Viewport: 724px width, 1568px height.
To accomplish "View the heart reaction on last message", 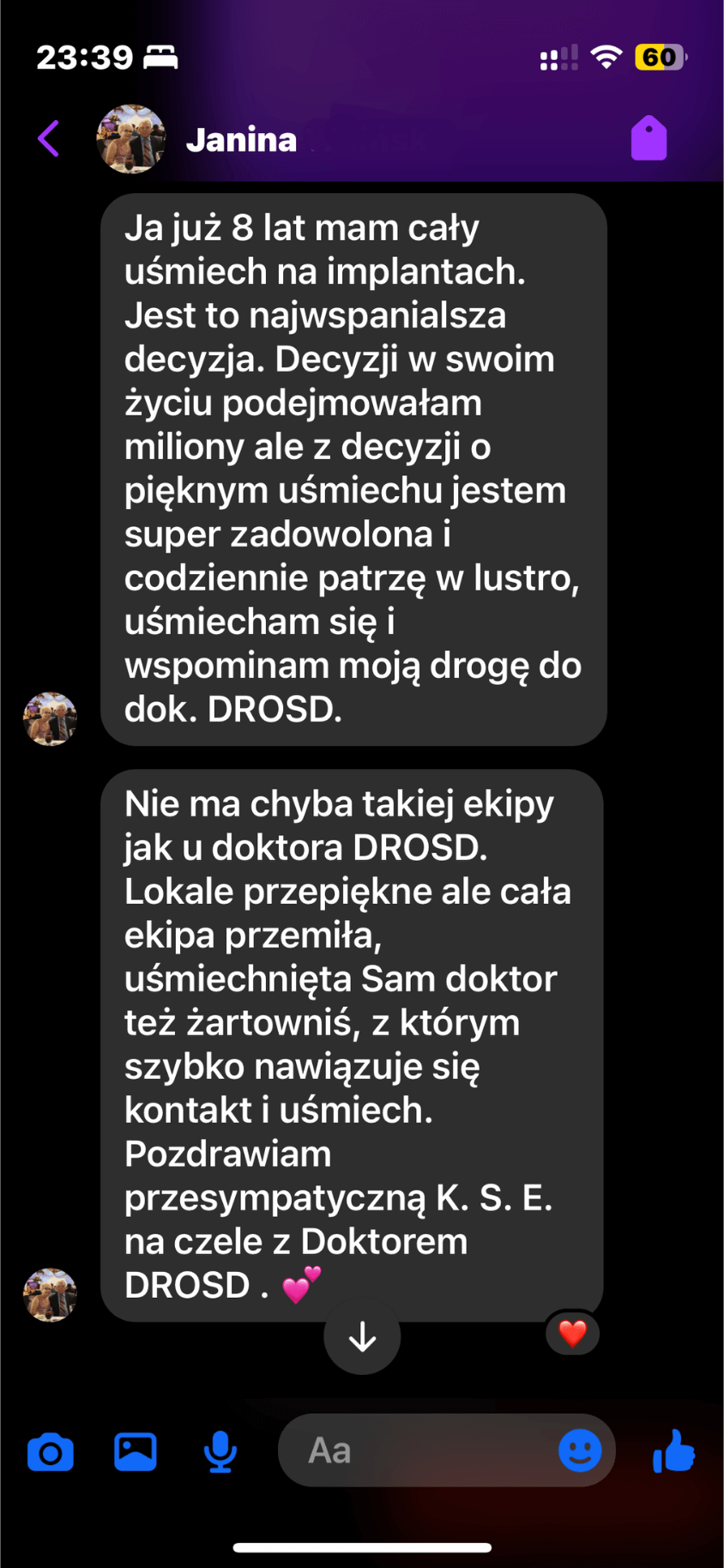I will point(572,1333).
